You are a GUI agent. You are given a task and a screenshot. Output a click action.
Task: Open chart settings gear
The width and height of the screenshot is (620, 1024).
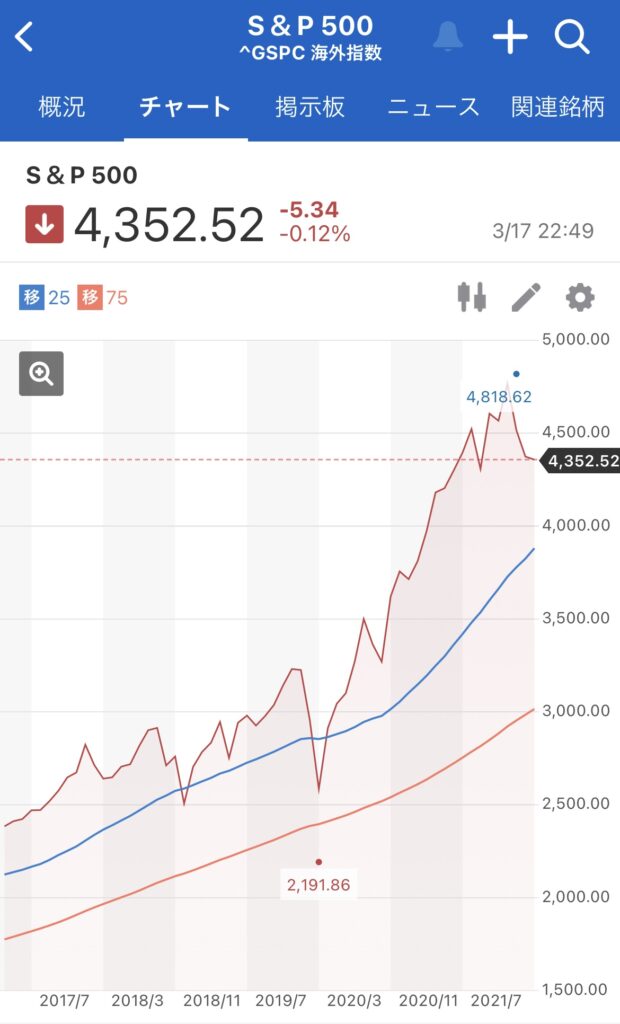pyautogui.click(x=580, y=298)
